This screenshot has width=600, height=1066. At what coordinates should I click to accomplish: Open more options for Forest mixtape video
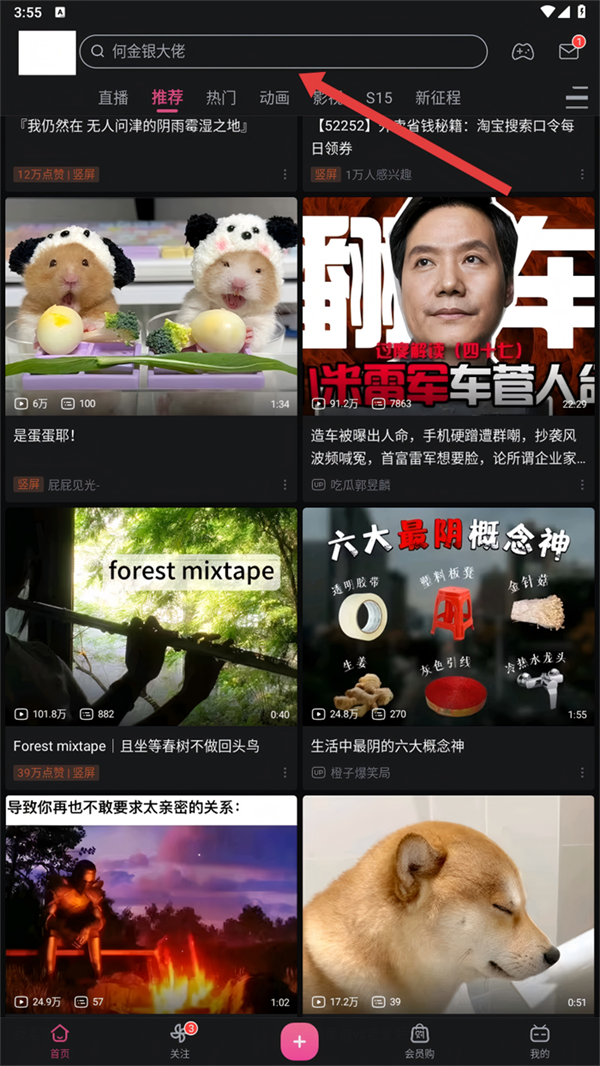[285, 773]
